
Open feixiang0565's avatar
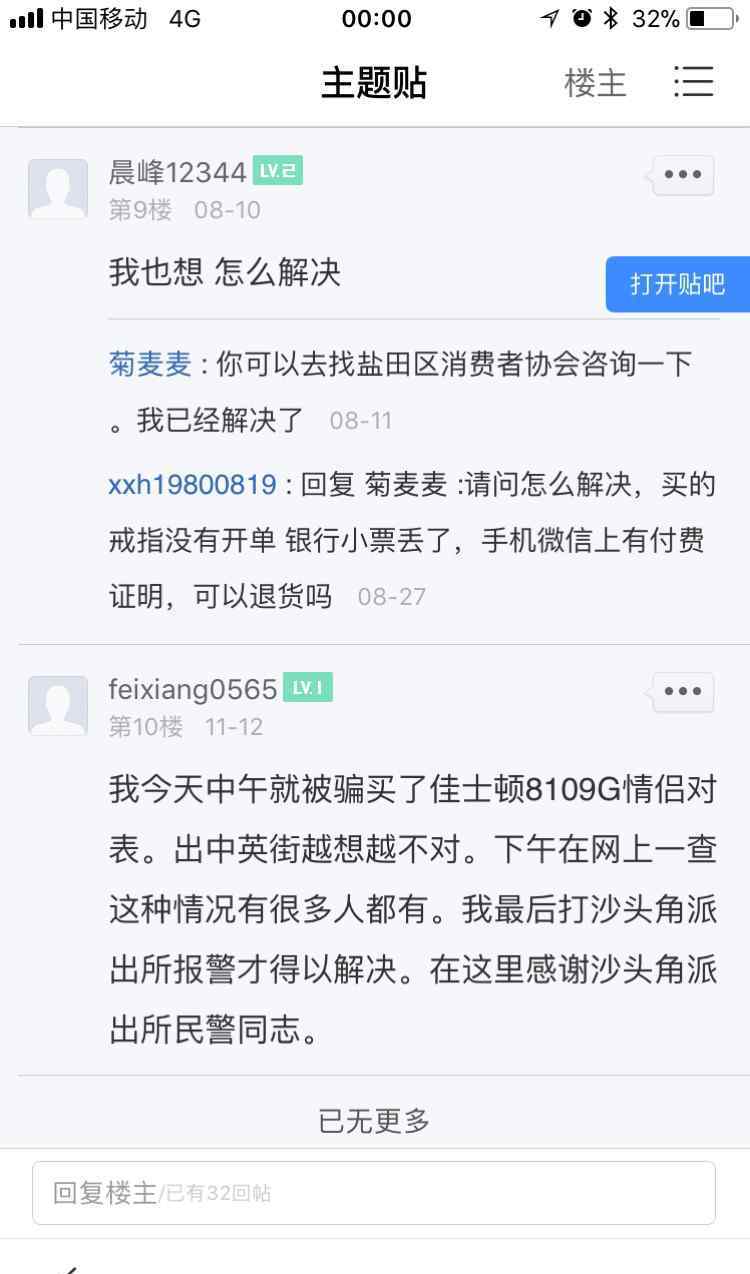point(58,706)
